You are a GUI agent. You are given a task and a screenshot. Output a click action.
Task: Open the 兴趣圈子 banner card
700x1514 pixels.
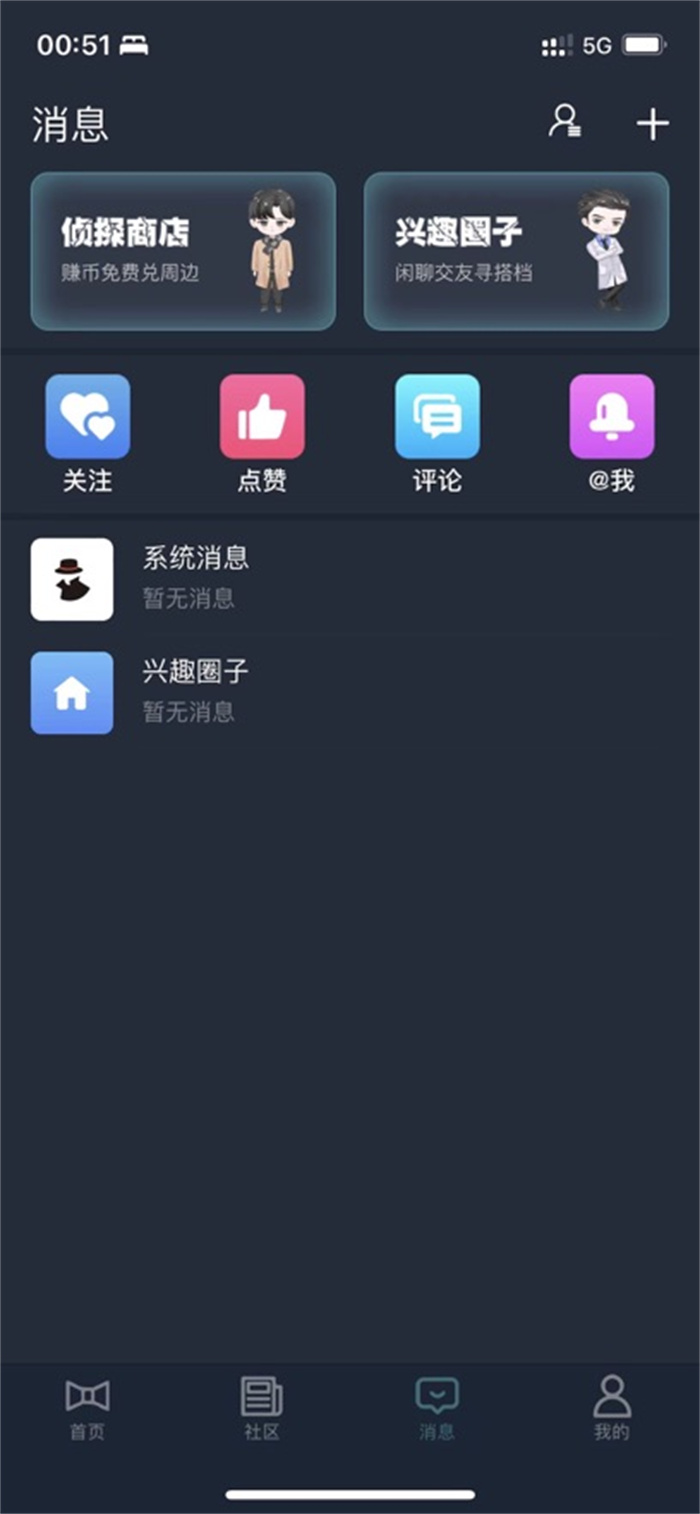click(516, 251)
